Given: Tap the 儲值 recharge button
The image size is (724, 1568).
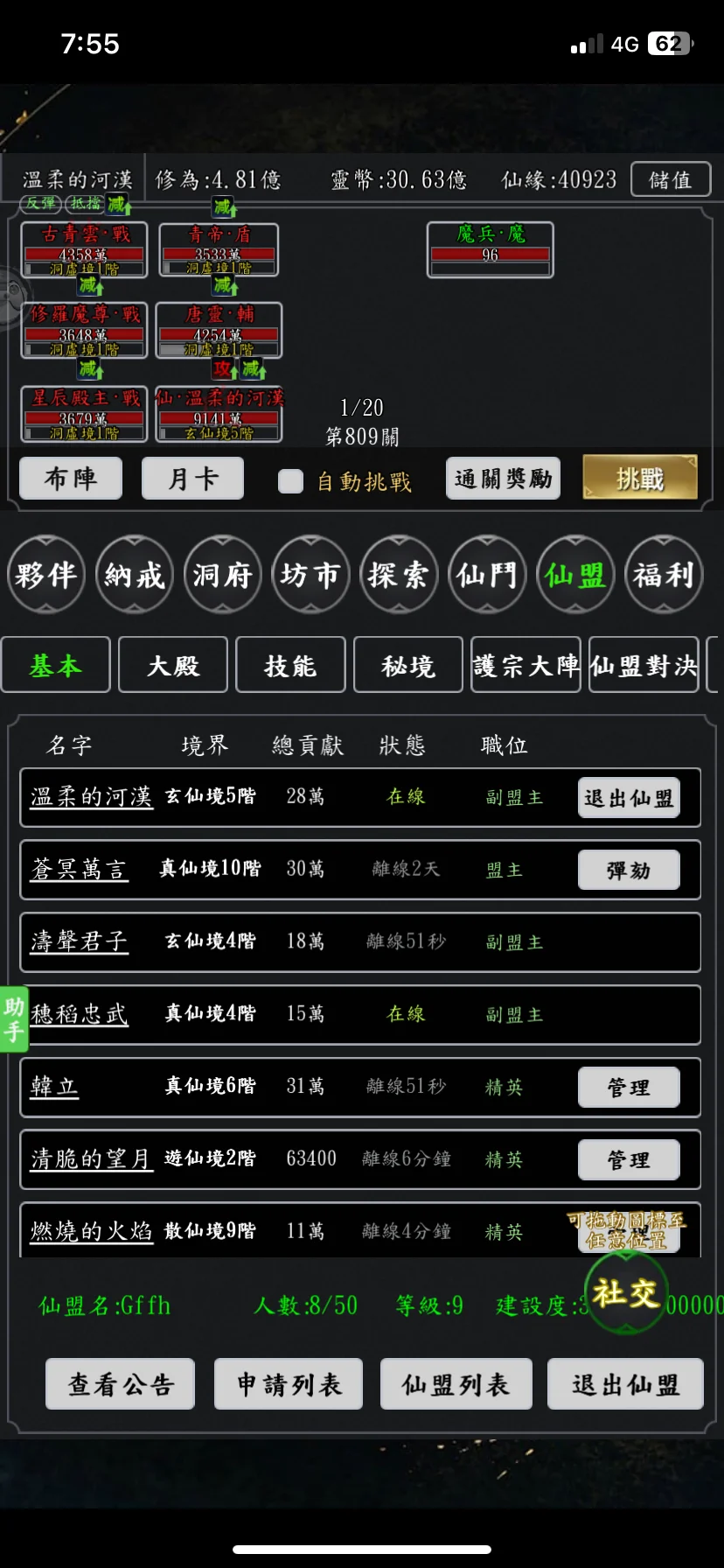Looking at the screenshot, I should 670,180.
